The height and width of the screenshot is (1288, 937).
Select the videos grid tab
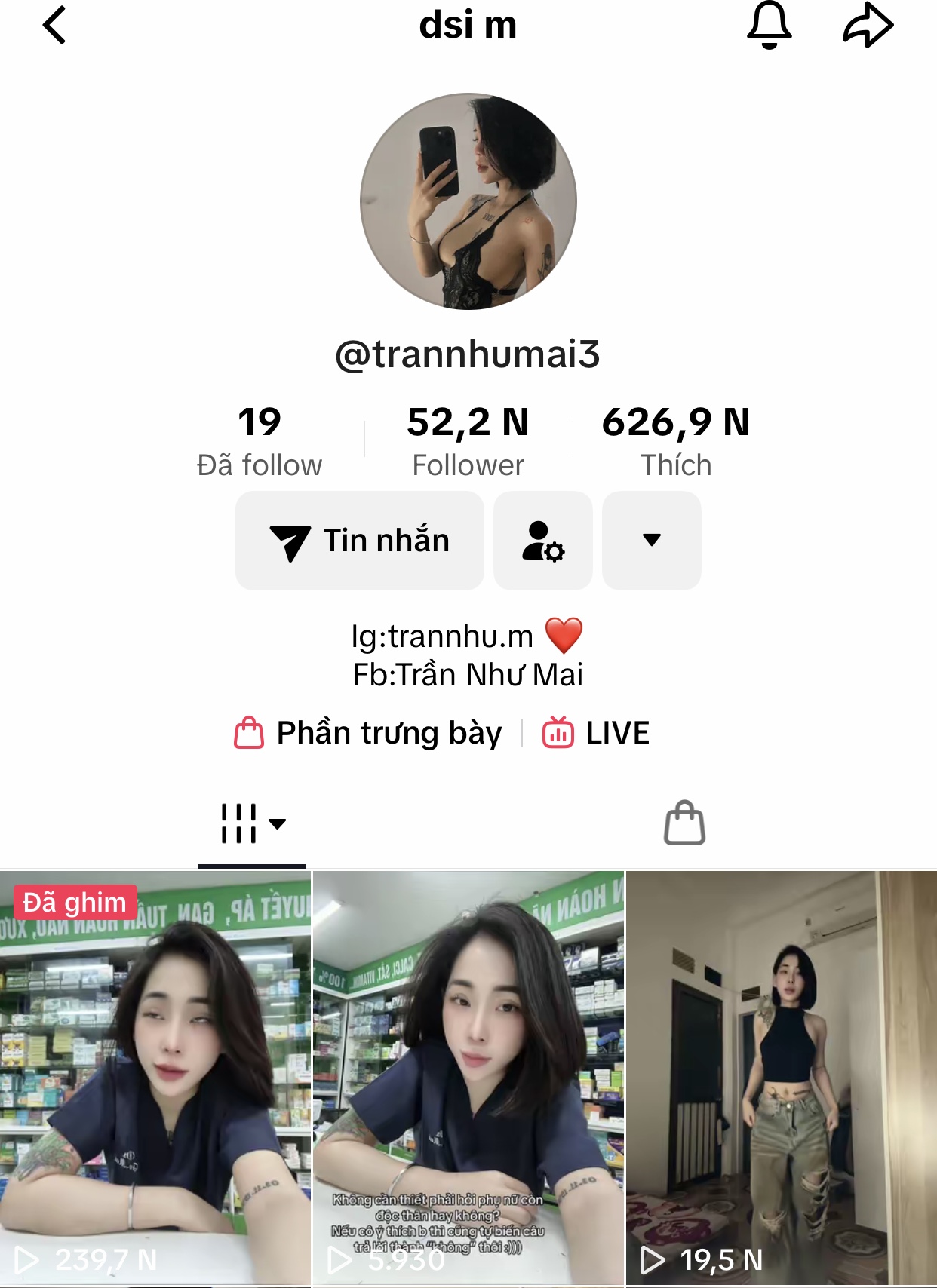tap(252, 823)
